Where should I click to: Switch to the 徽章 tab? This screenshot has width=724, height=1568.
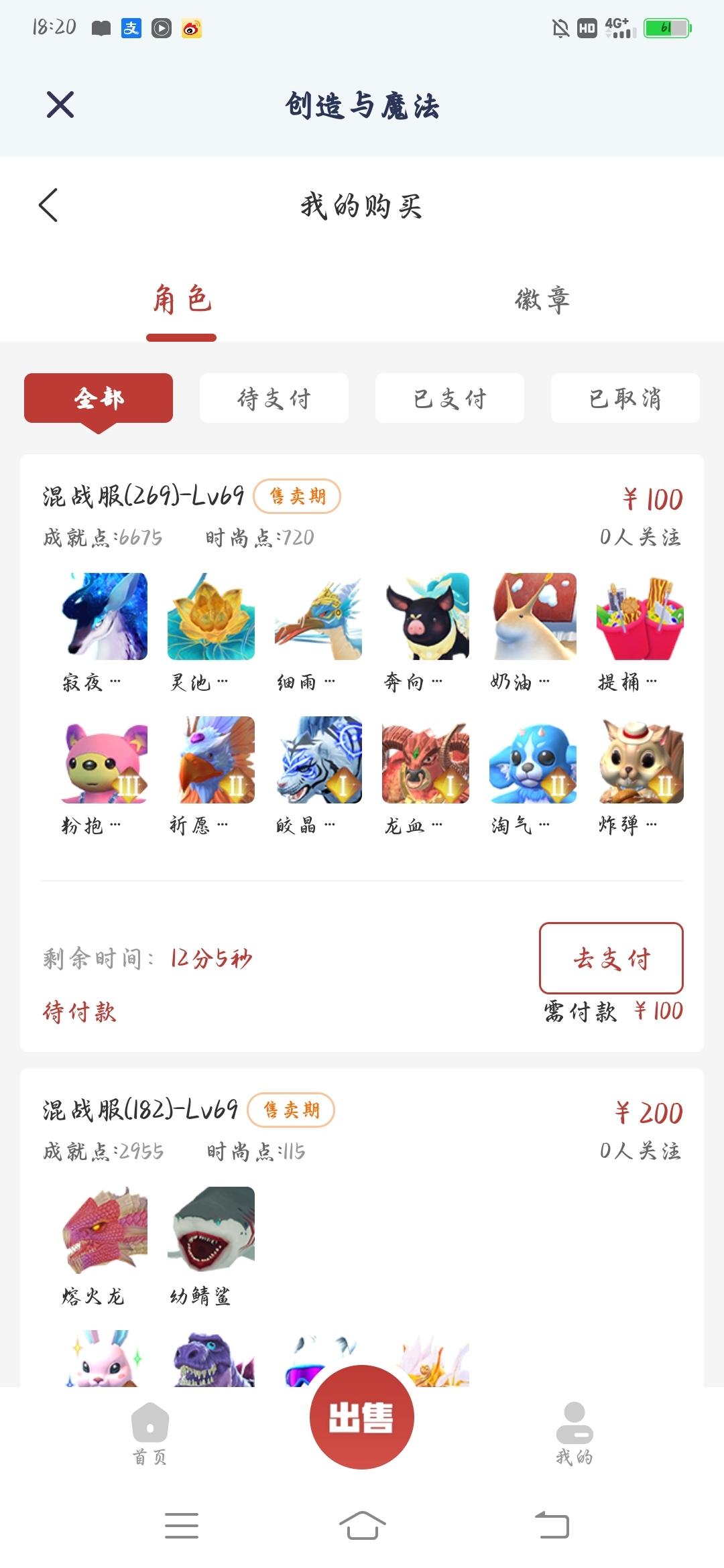(542, 300)
